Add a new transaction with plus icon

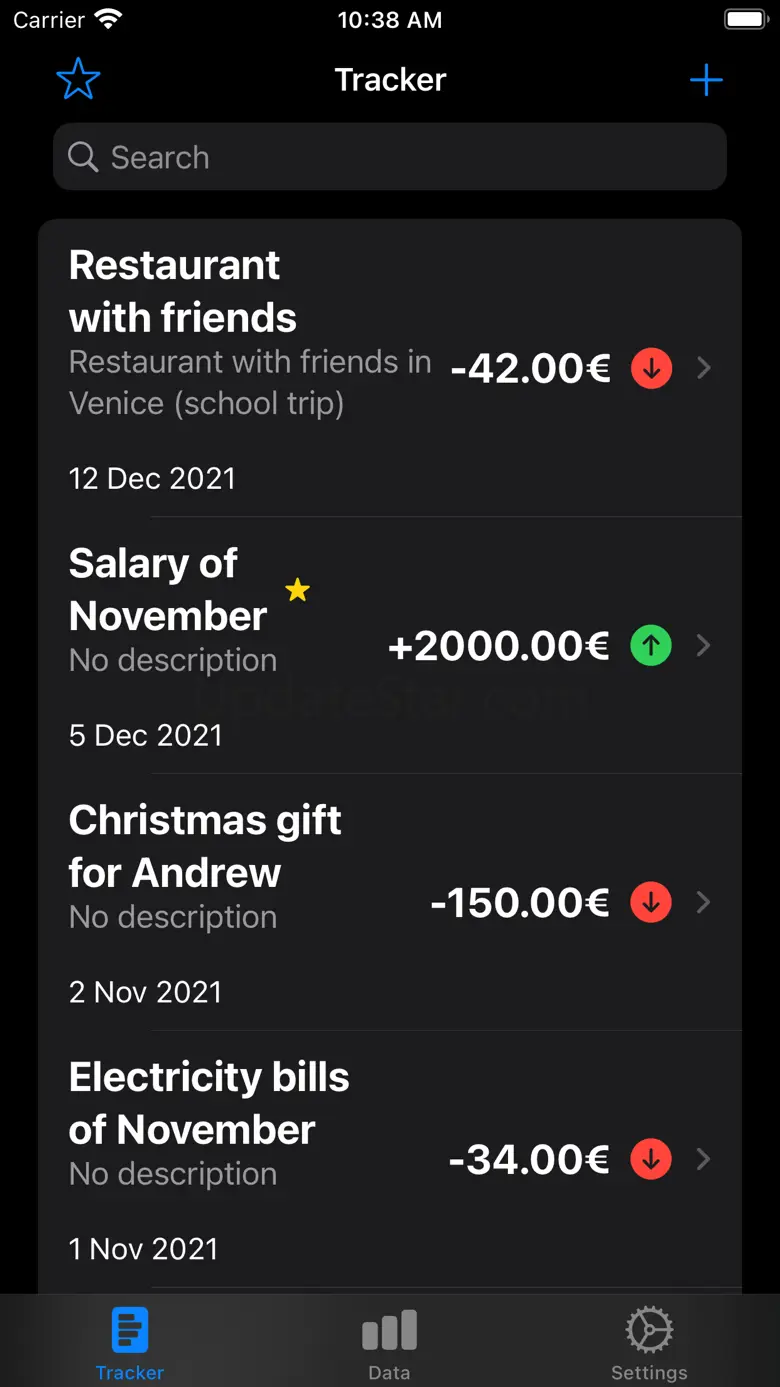click(x=706, y=80)
